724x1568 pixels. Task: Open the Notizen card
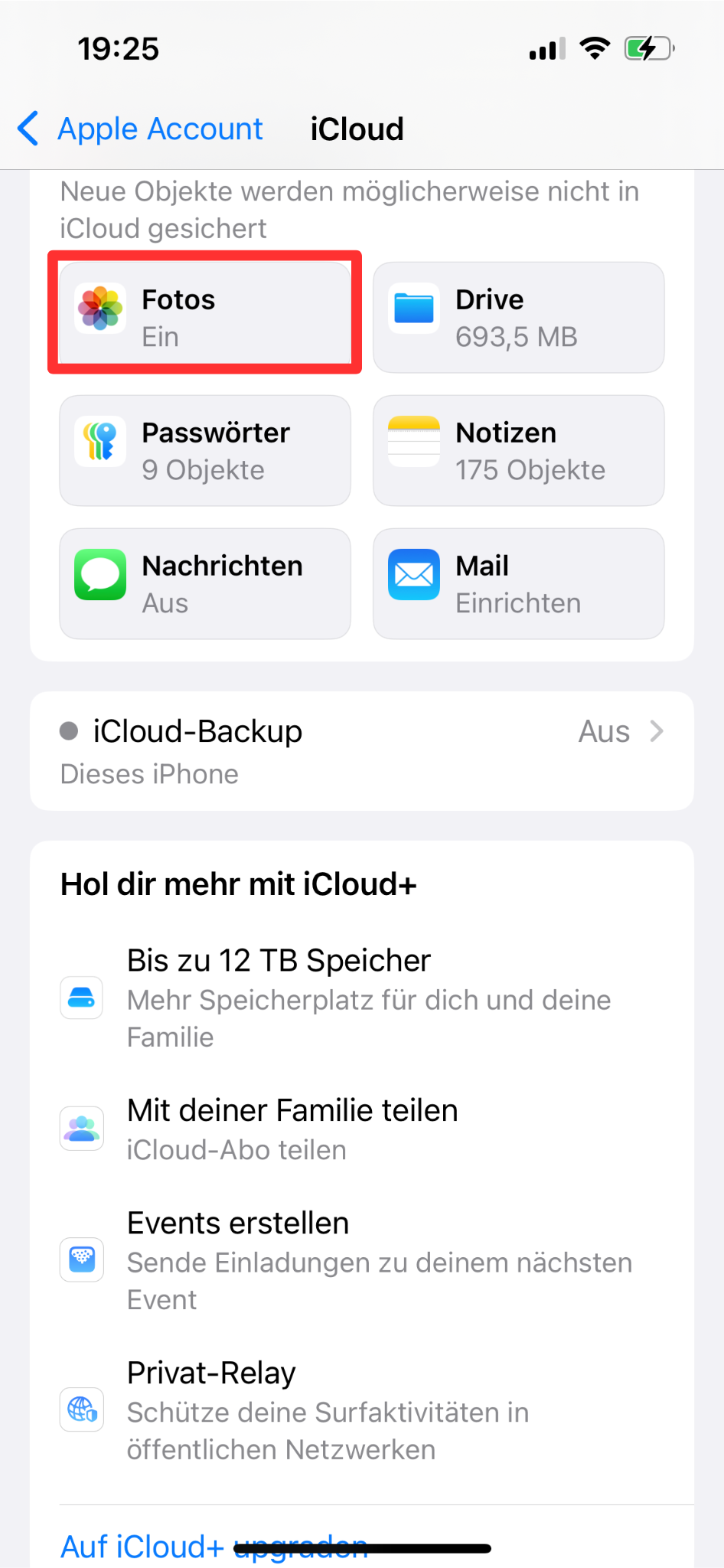click(518, 450)
